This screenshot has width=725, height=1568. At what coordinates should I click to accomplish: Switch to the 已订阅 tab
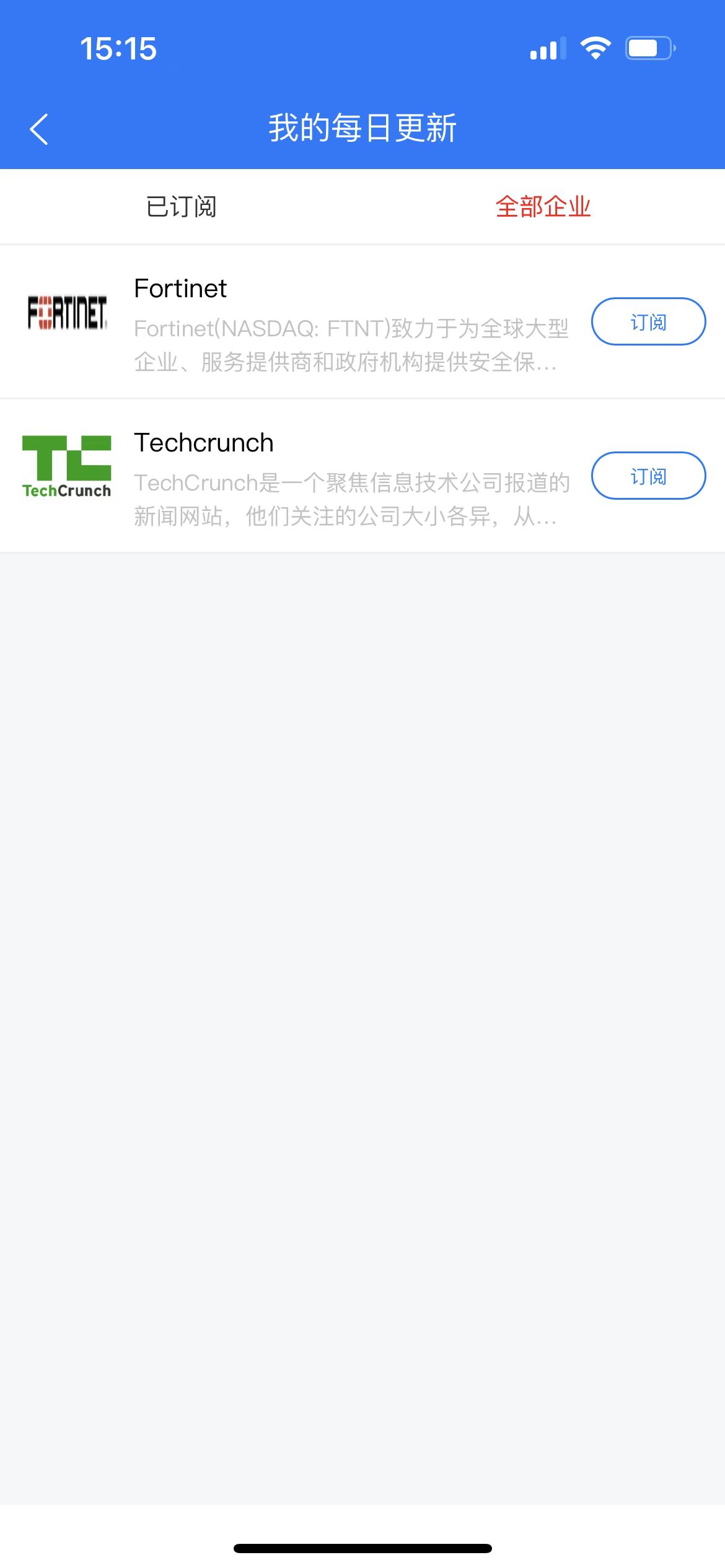pos(181,207)
